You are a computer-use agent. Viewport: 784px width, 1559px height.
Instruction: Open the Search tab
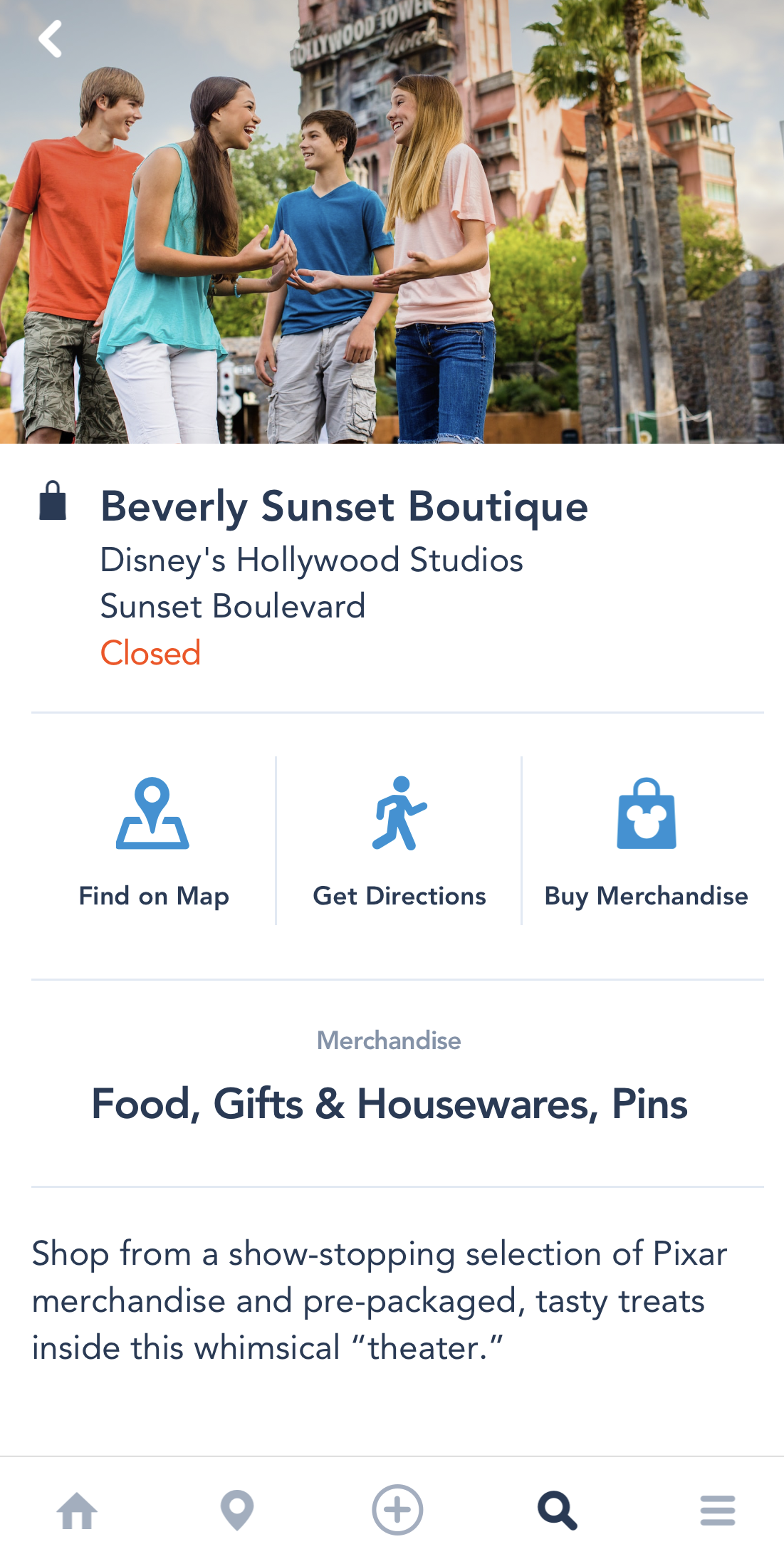pos(557,1510)
